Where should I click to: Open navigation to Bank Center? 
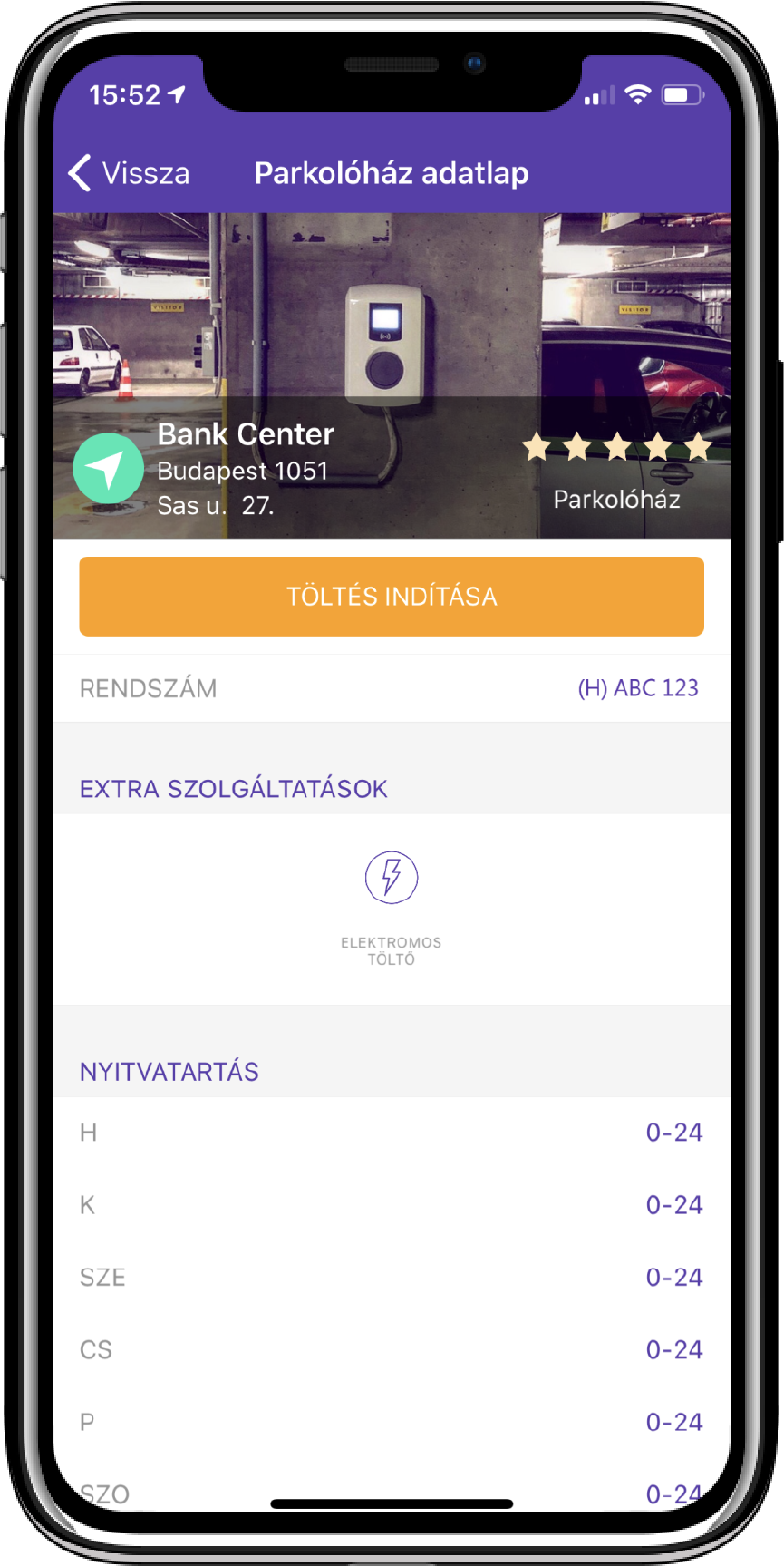click(x=108, y=468)
